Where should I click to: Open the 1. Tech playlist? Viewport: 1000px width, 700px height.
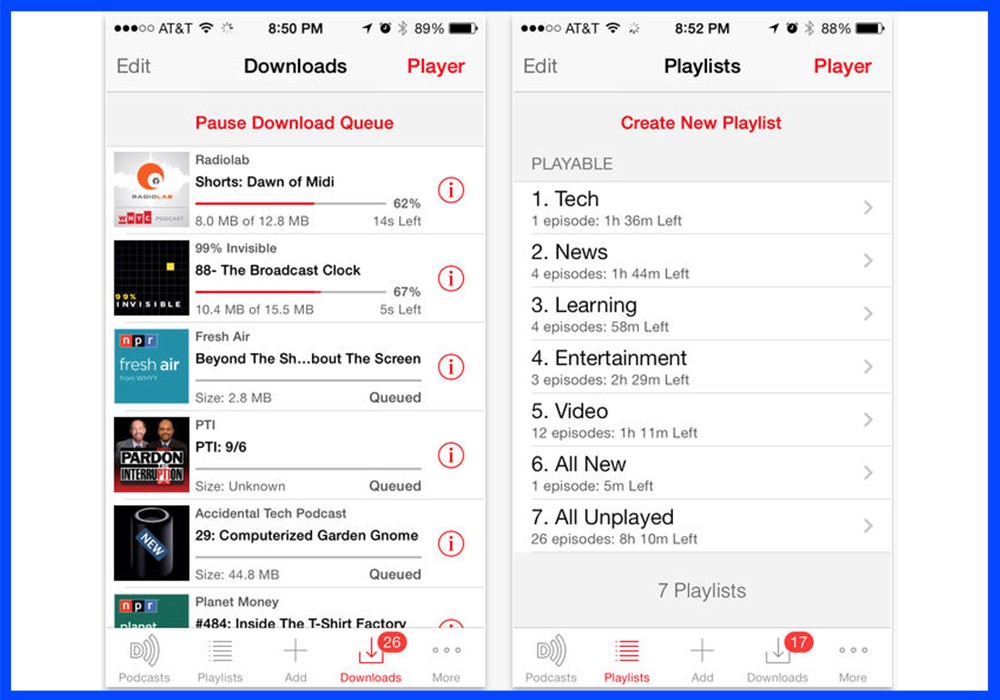700,208
